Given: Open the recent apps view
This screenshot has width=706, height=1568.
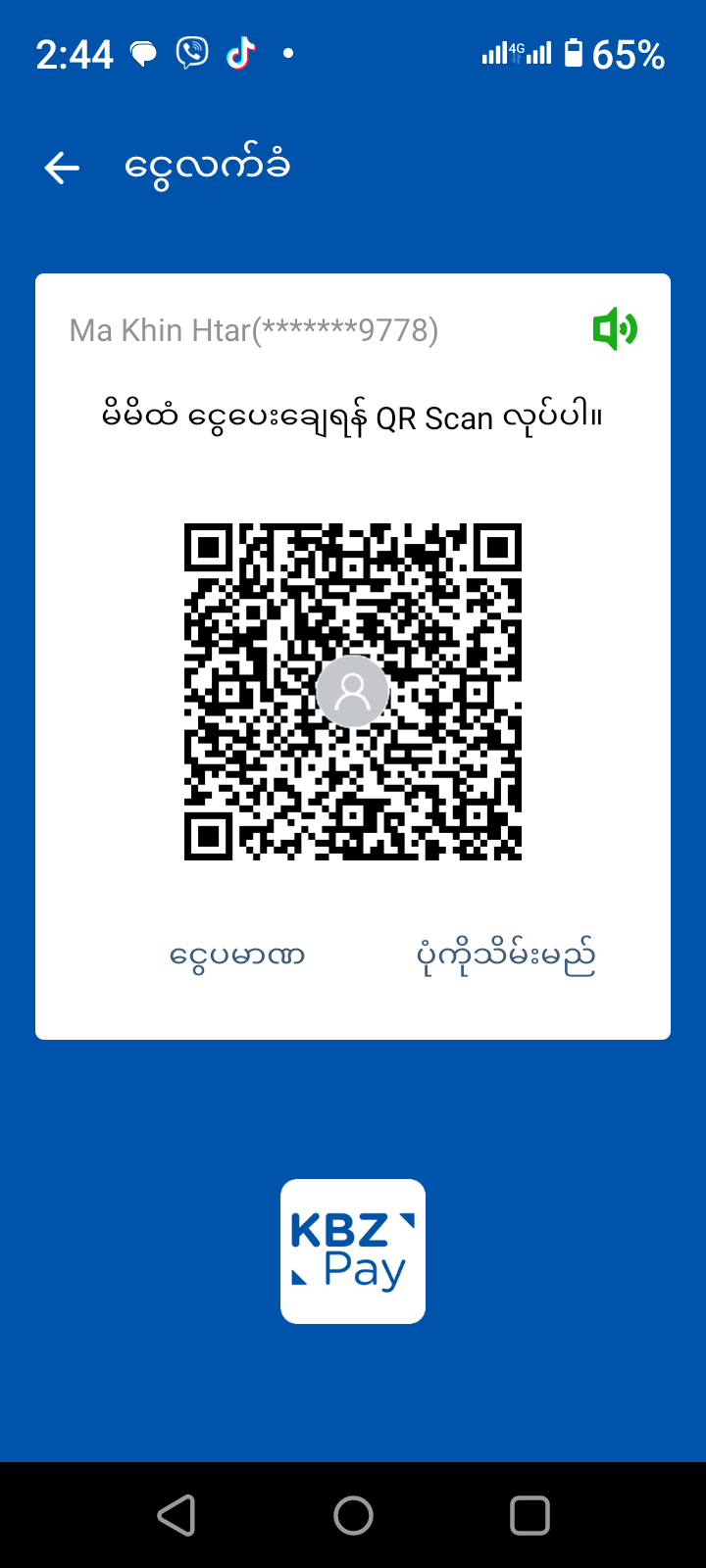Looking at the screenshot, I should [x=529, y=1515].
